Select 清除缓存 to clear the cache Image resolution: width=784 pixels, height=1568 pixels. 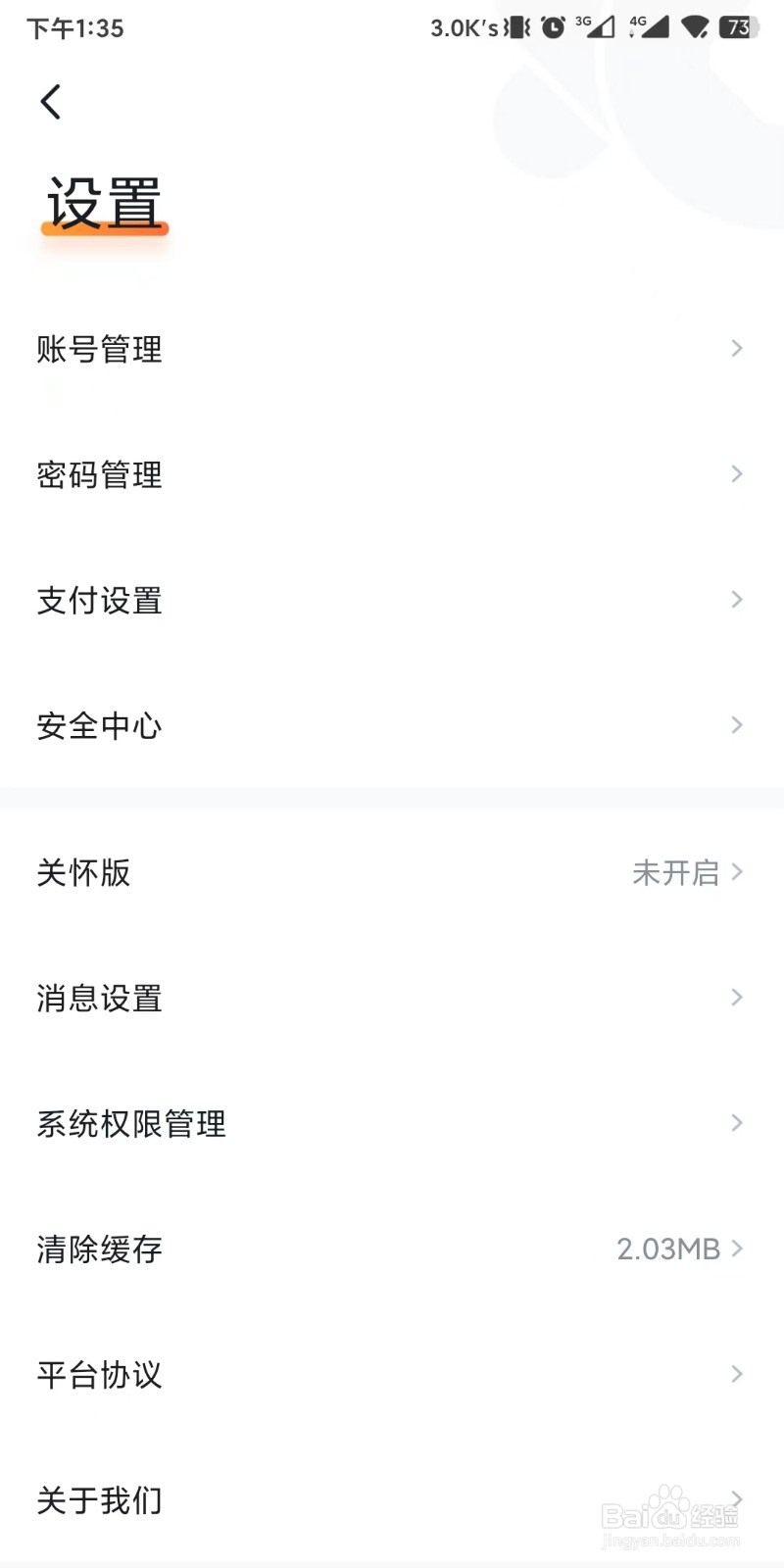pos(392,1249)
